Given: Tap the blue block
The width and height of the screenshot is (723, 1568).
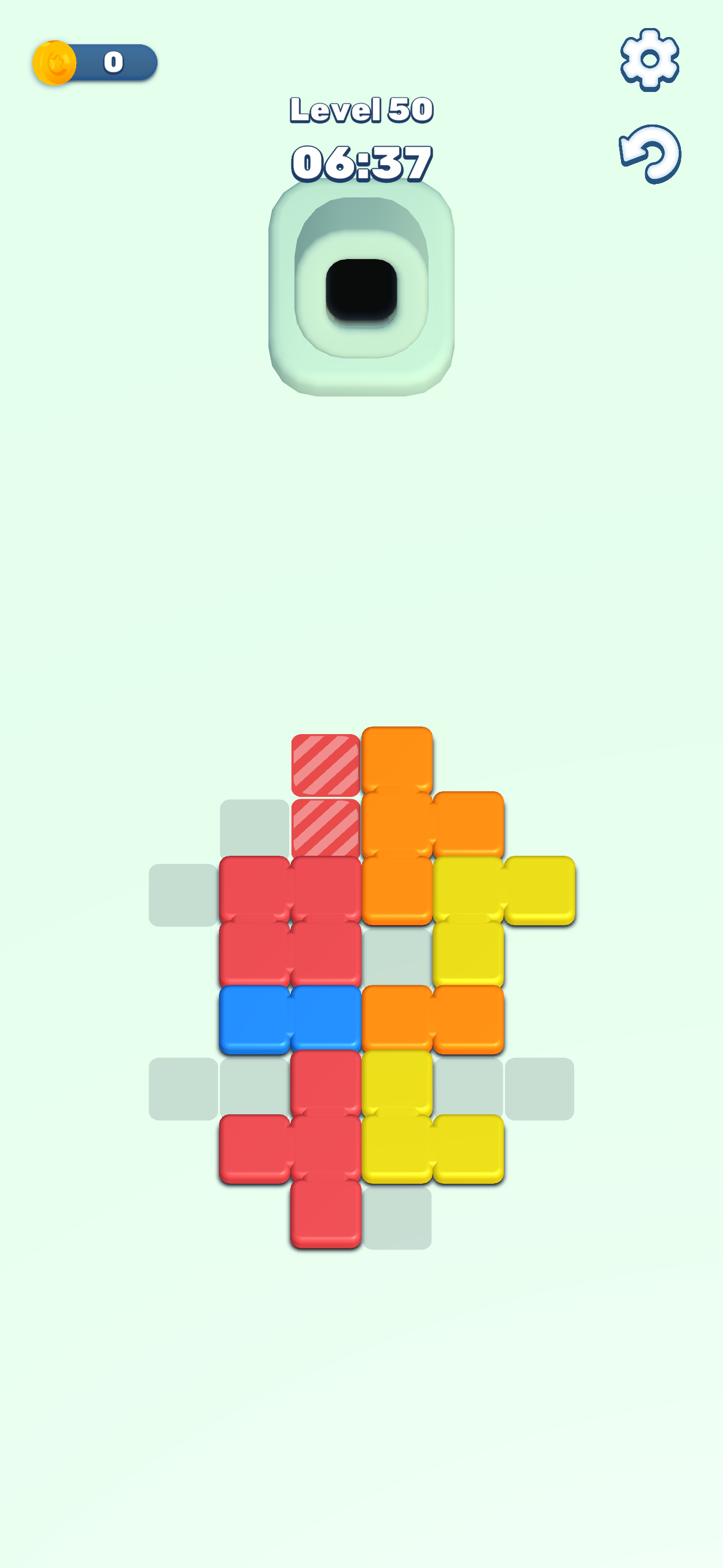Looking at the screenshot, I should click(x=290, y=1018).
